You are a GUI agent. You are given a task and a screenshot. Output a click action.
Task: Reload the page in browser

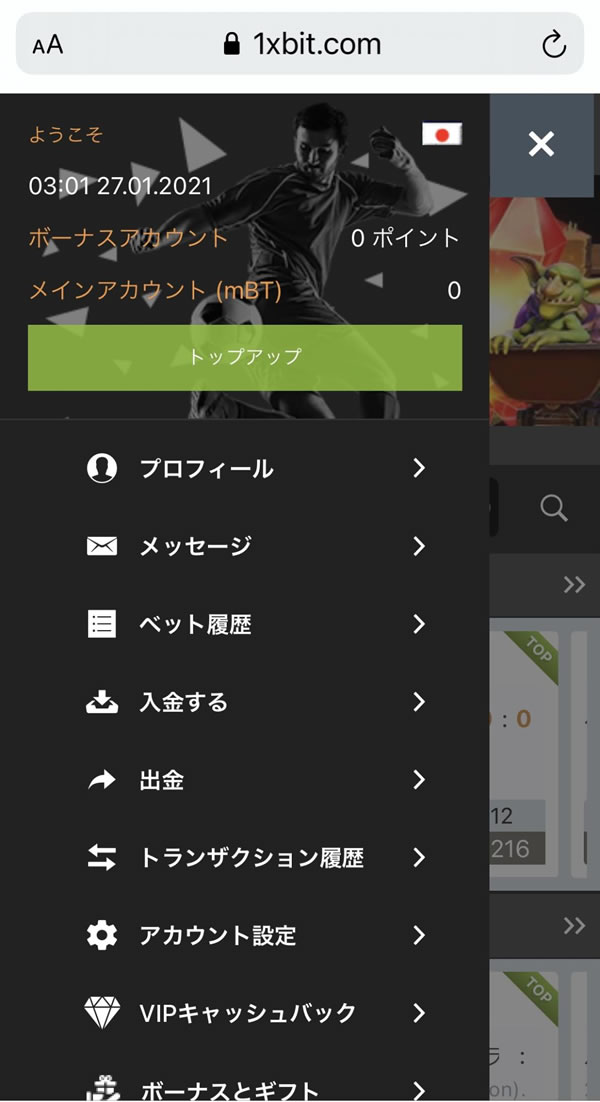553,44
